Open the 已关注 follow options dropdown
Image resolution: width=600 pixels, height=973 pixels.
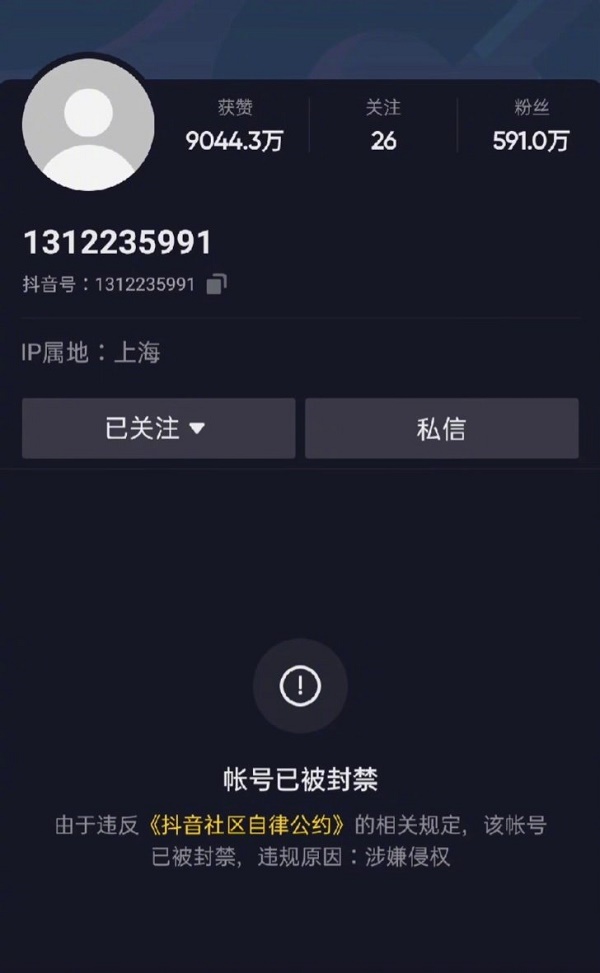point(158,428)
